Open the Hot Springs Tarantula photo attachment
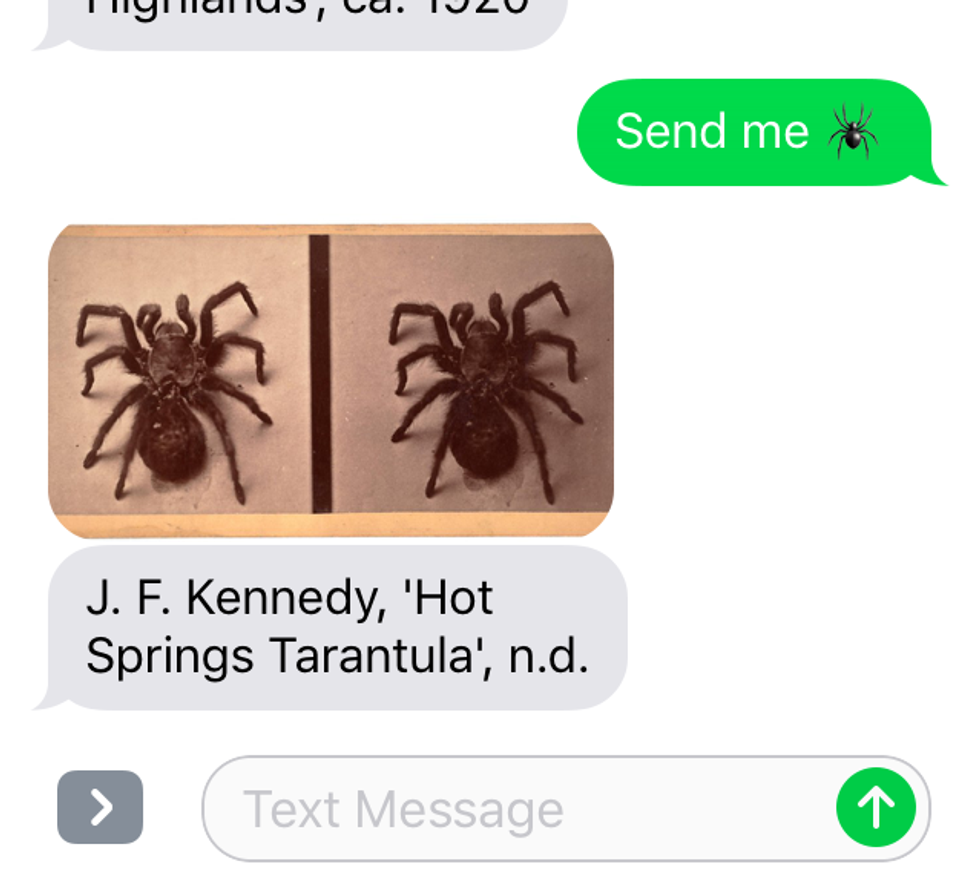The image size is (980, 874). click(330, 380)
